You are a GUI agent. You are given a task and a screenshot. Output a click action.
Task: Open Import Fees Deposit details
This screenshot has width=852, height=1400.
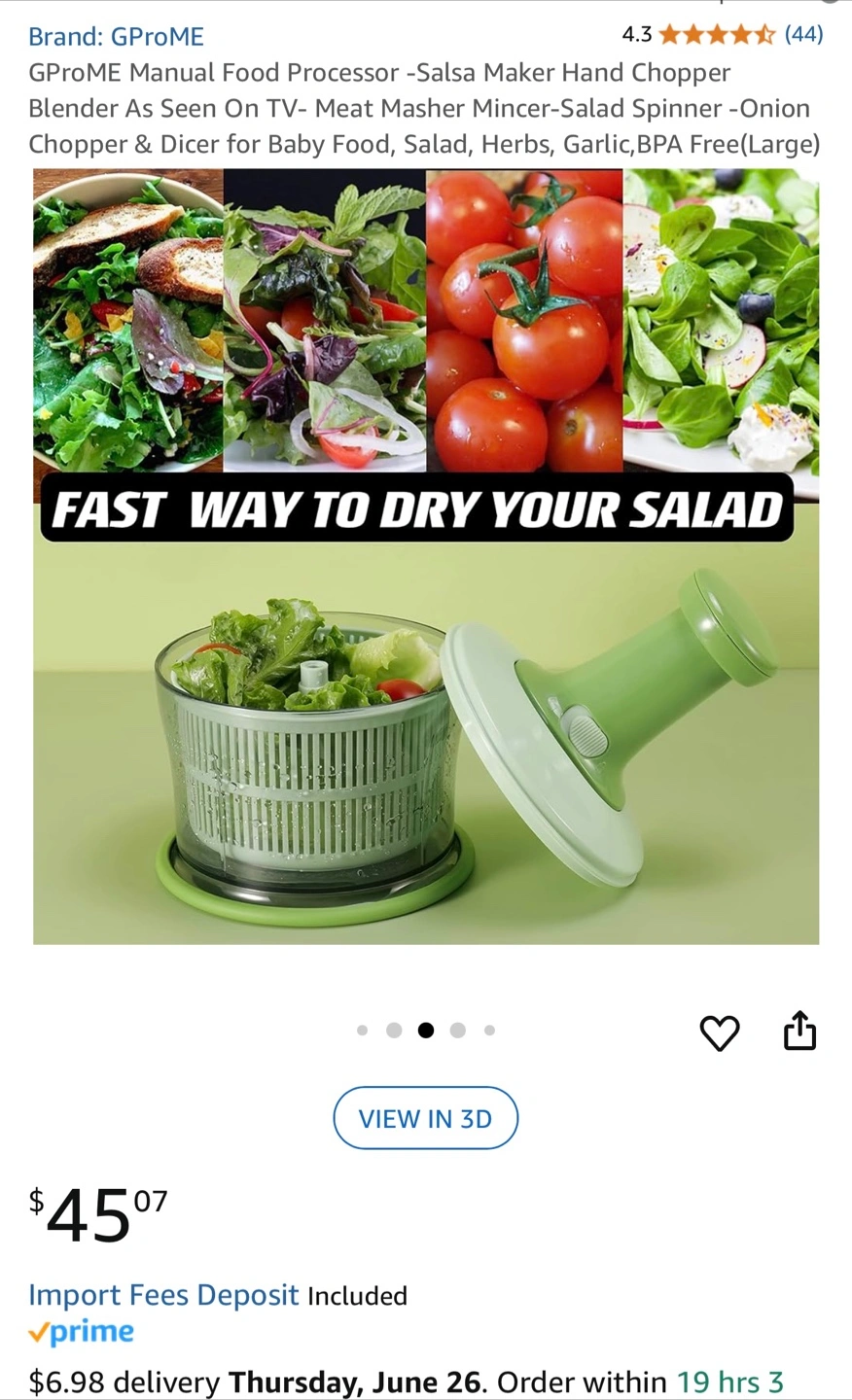tap(163, 1295)
